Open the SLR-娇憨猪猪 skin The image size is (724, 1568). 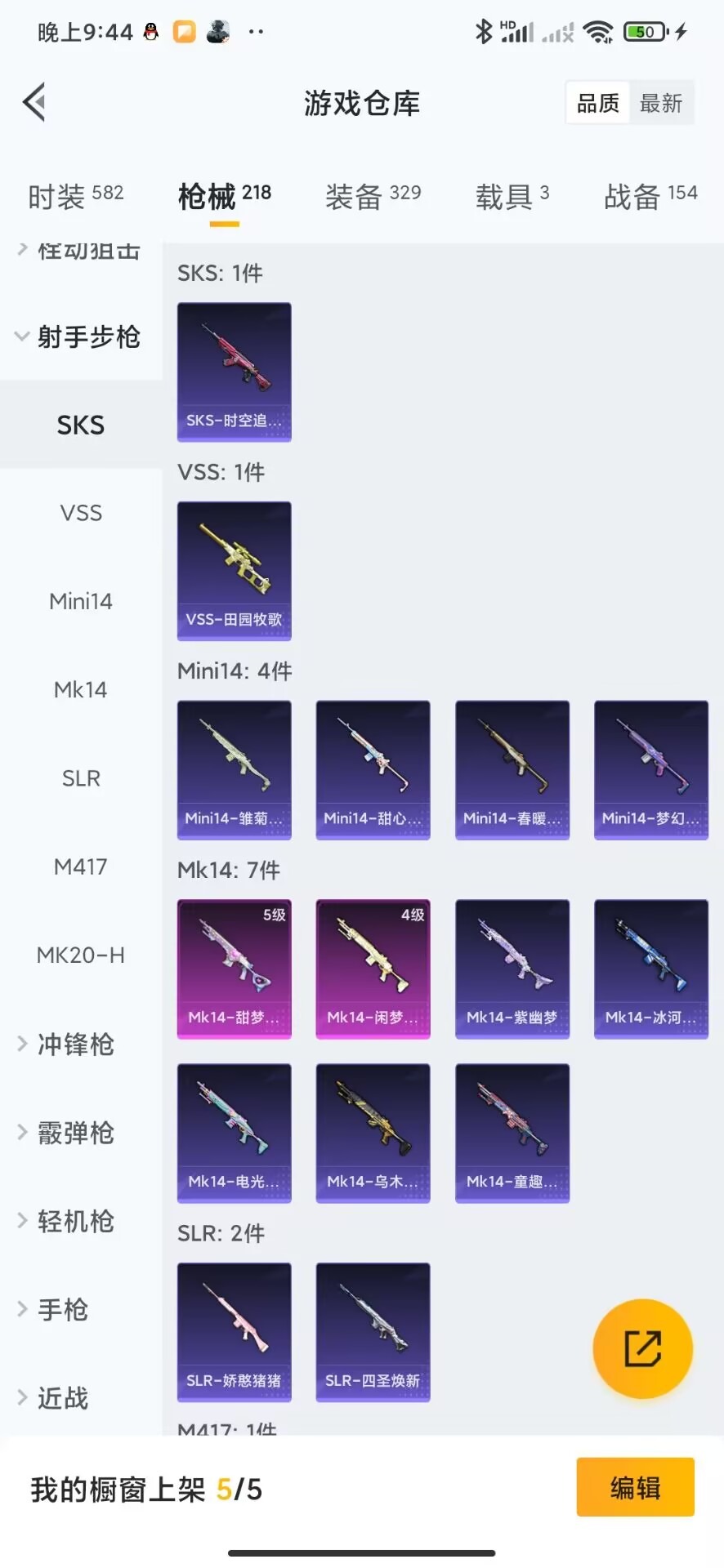[235, 1332]
